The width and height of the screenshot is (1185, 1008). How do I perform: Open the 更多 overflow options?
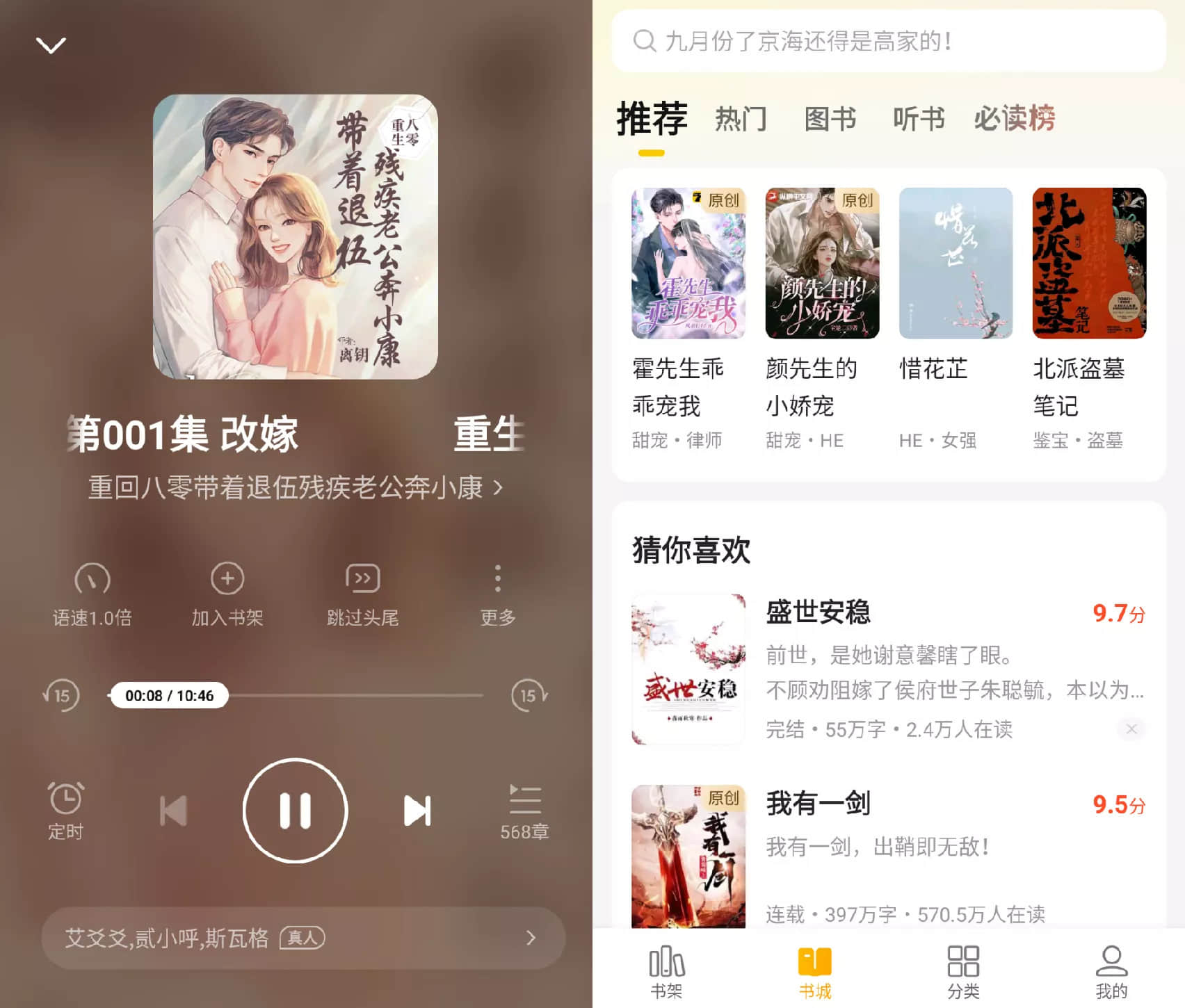[497, 593]
